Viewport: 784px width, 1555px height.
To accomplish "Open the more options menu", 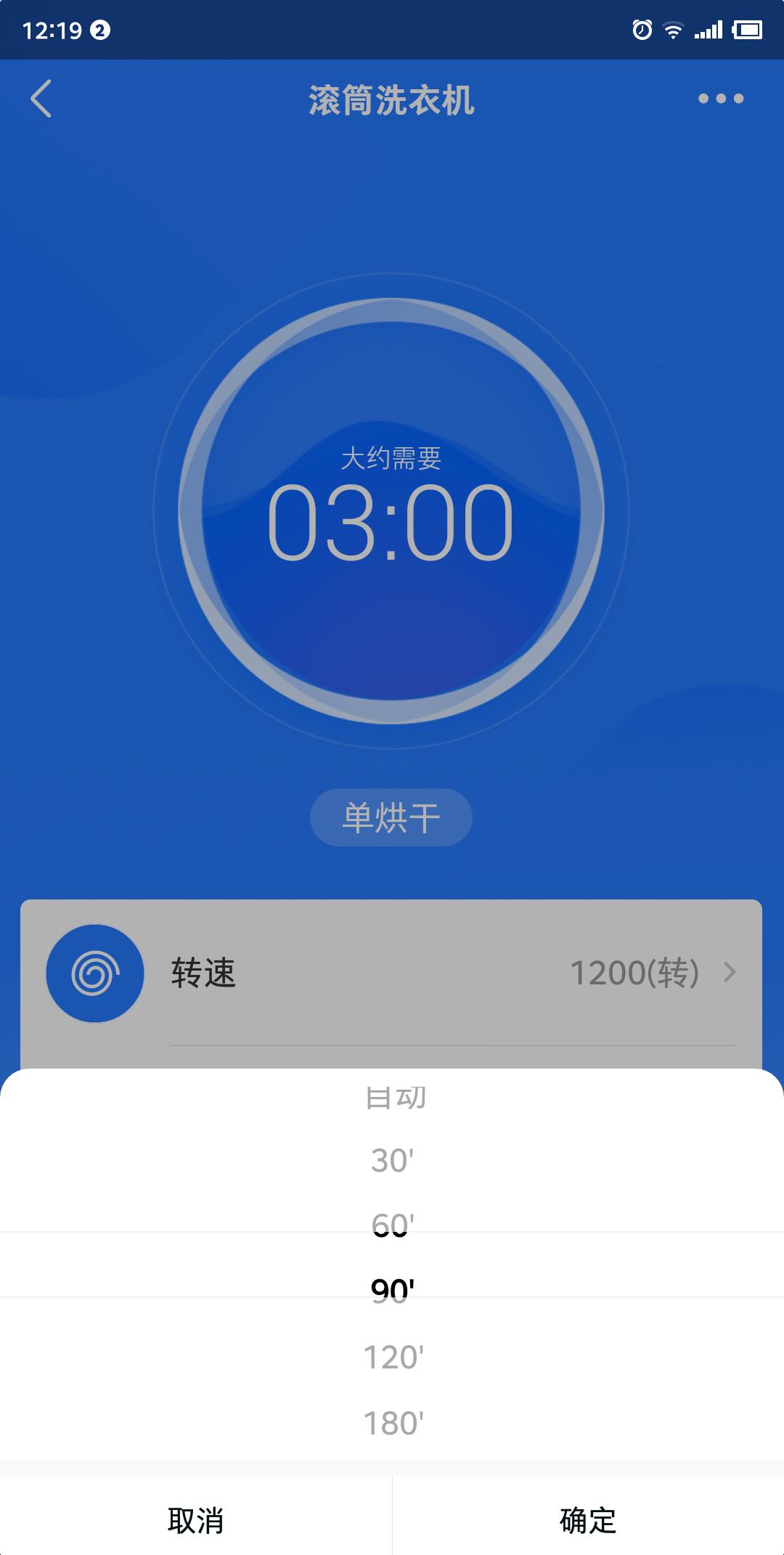I will click(x=719, y=99).
